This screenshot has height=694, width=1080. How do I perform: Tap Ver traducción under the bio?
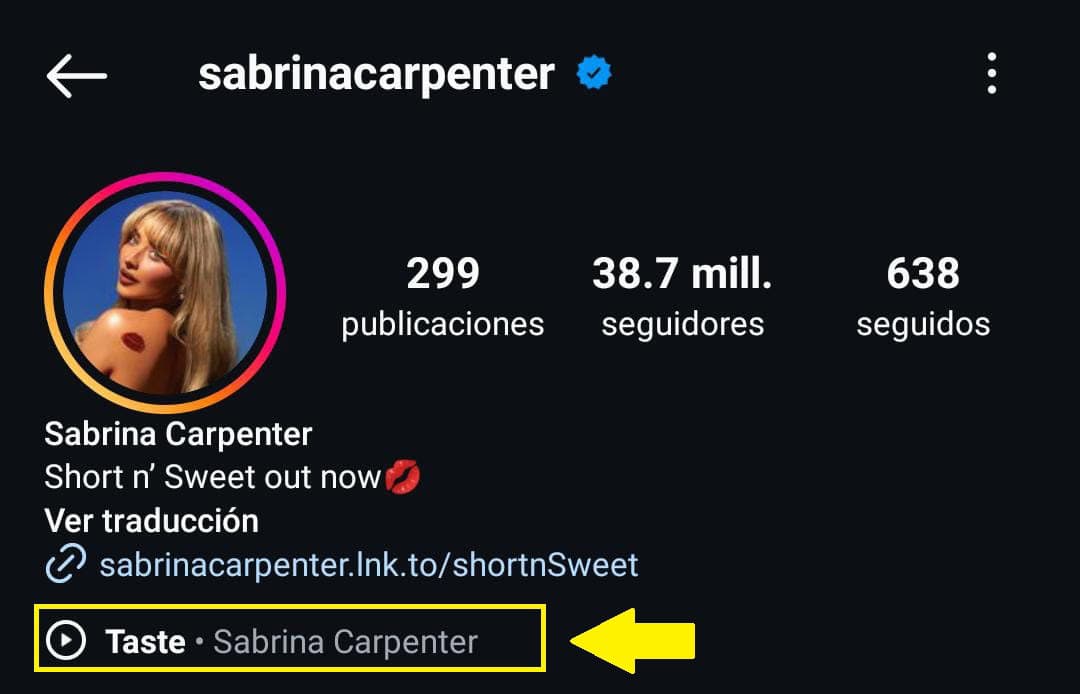[151, 521]
